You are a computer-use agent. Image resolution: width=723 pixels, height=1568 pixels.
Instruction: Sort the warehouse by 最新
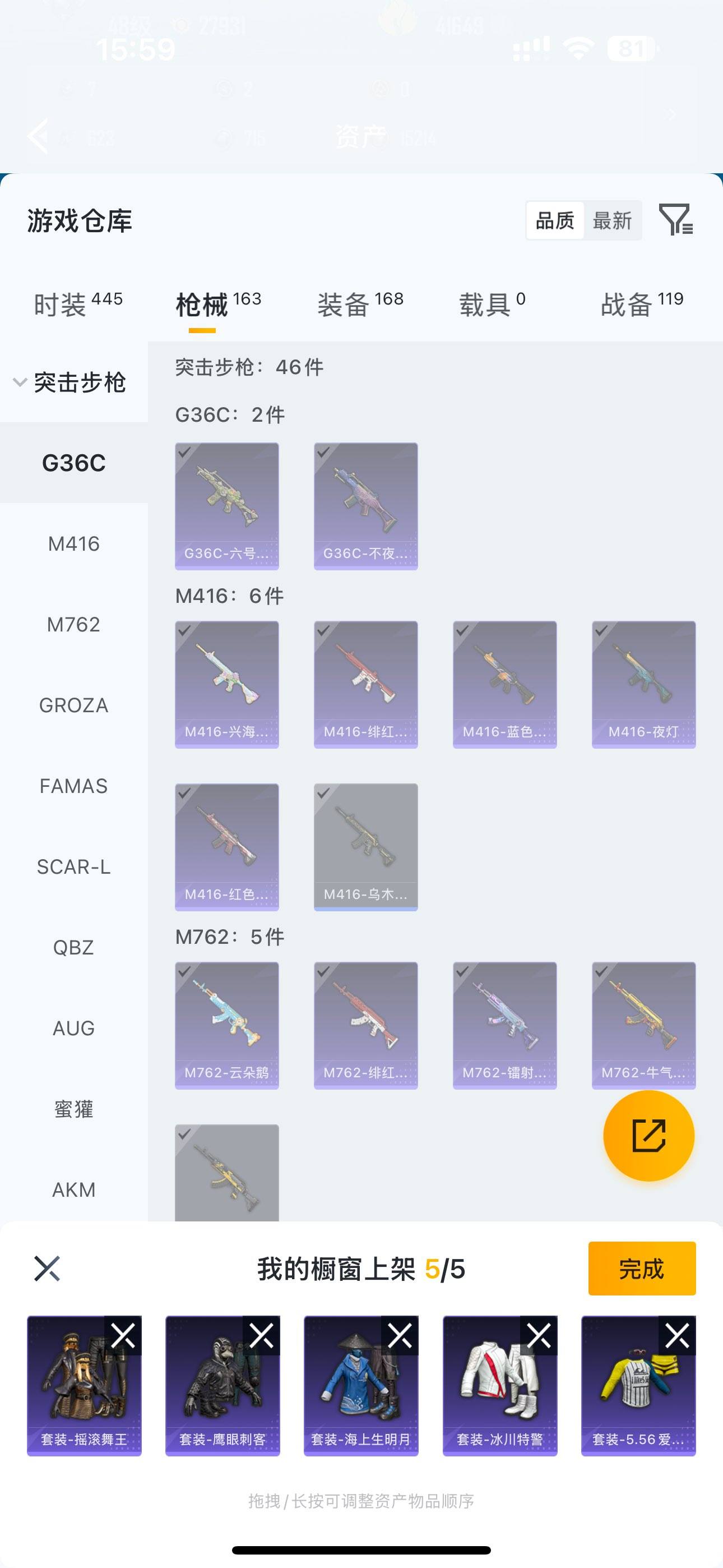pyautogui.click(x=611, y=220)
